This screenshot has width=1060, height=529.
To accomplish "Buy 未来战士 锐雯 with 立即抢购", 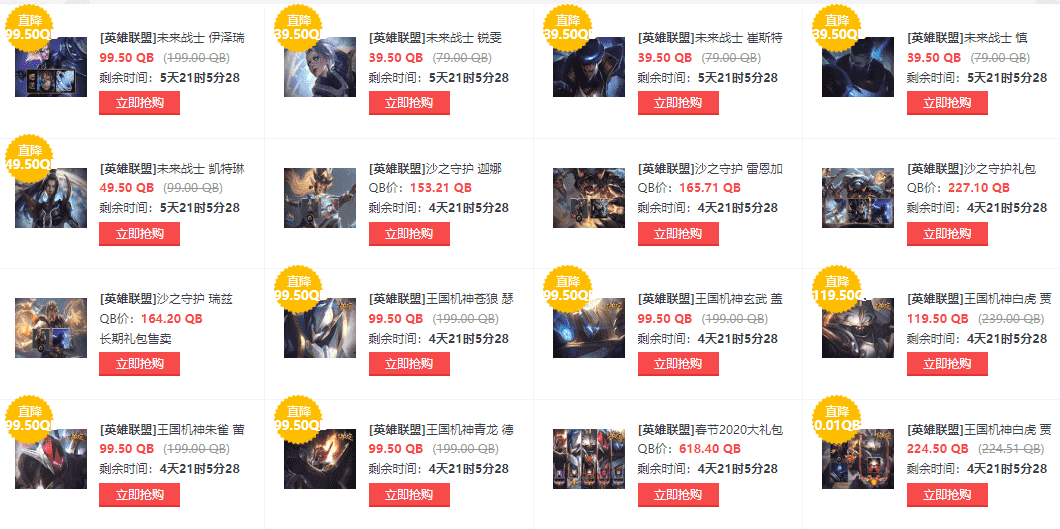I will pyautogui.click(x=408, y=103).
